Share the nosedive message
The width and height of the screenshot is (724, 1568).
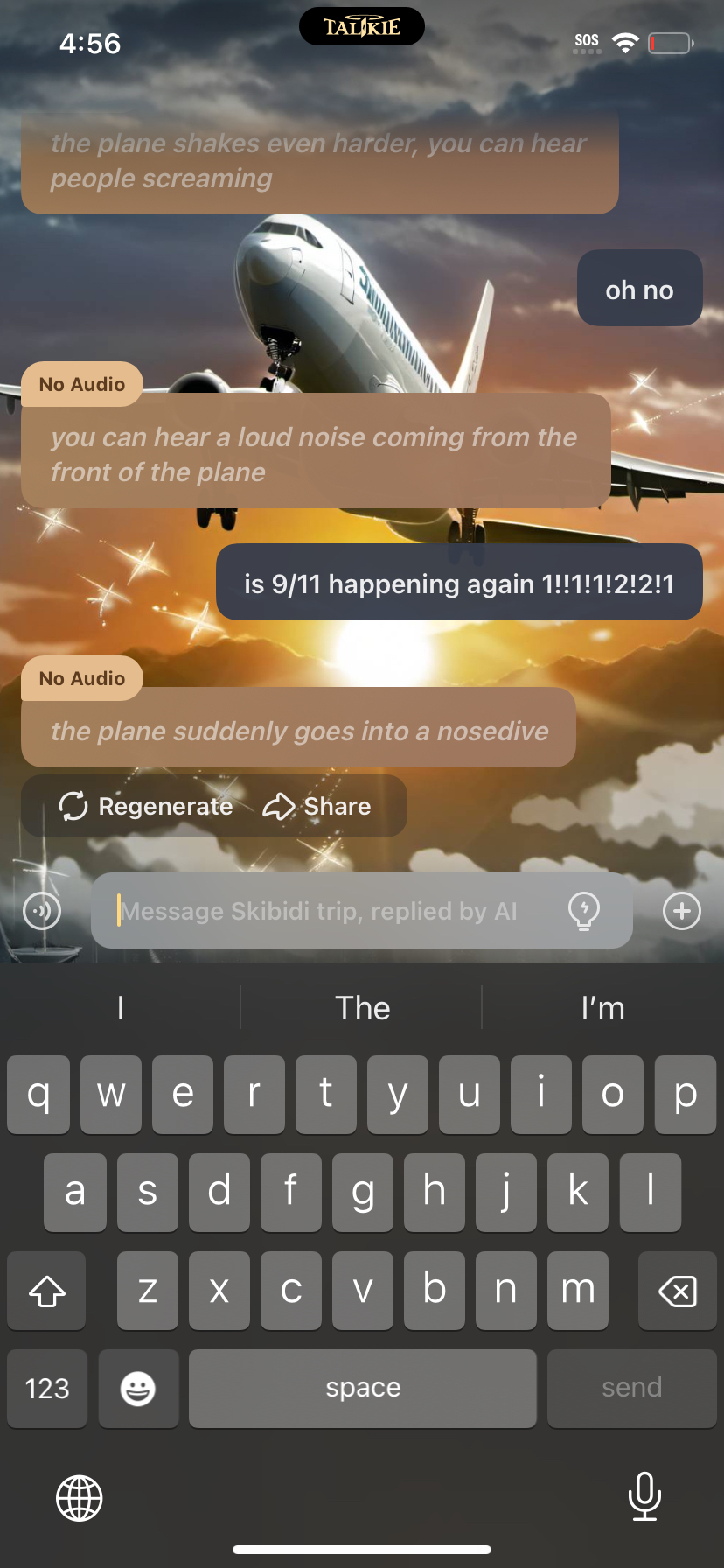317,806
